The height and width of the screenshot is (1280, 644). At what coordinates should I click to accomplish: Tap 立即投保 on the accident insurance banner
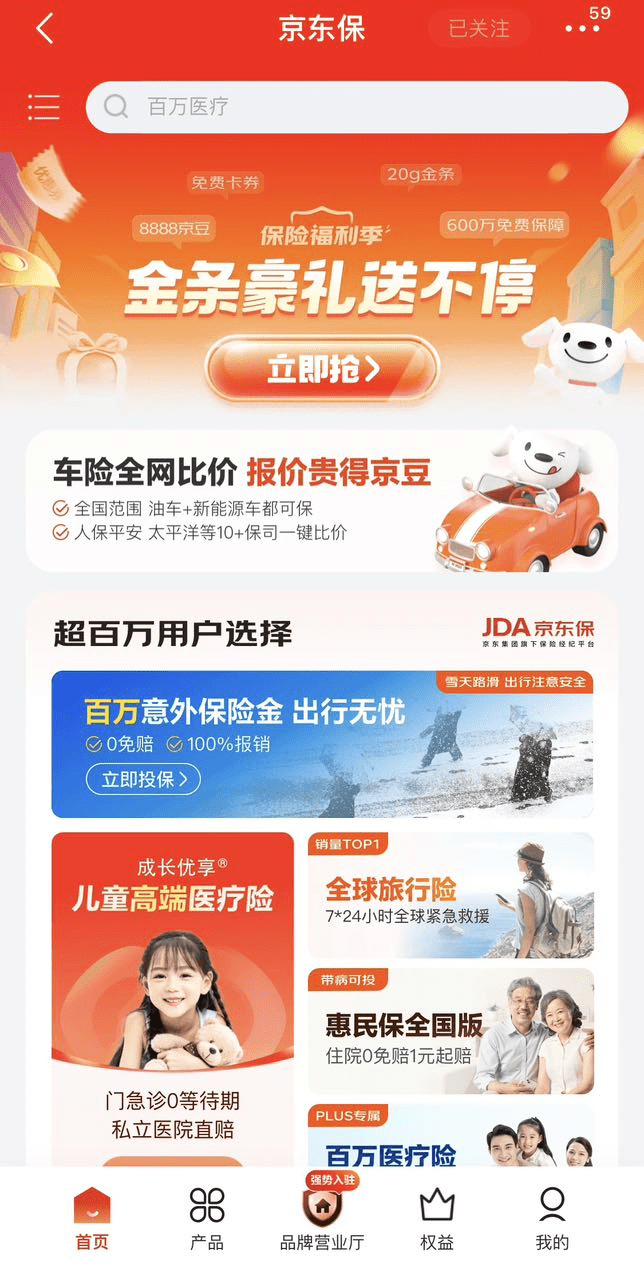[143, 780]
